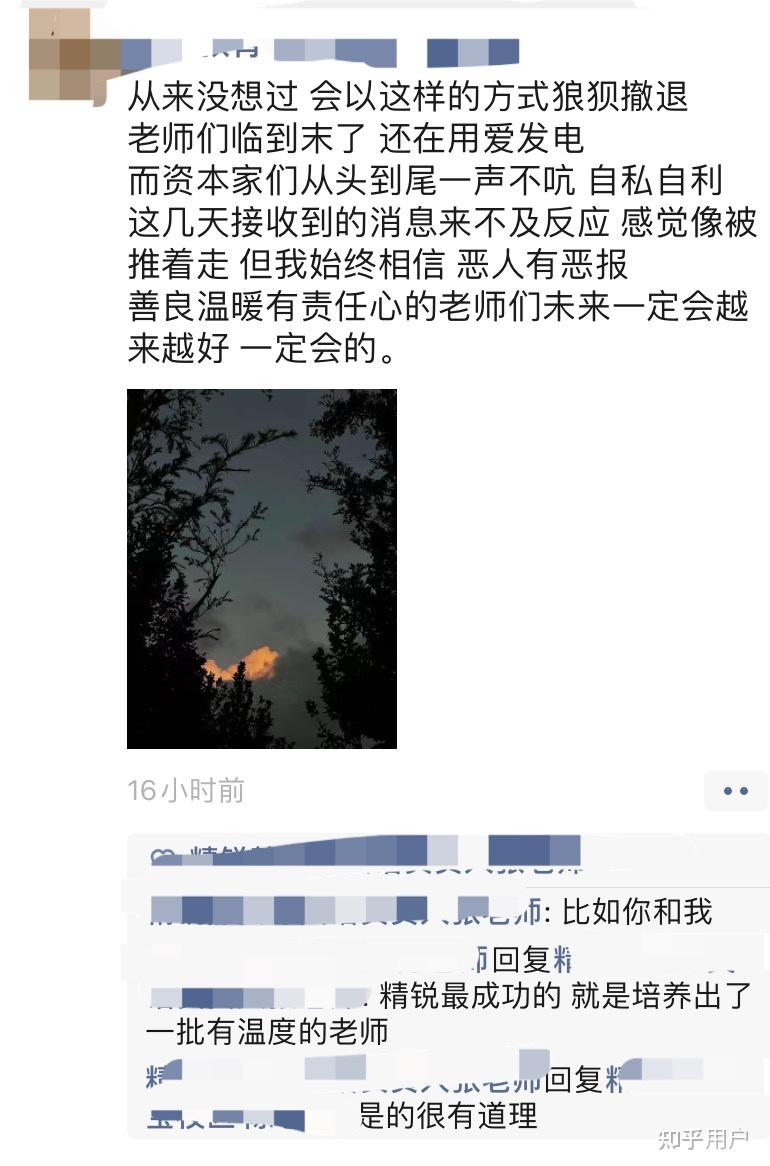Screen dimensions: 770x1166
Task: Open the poster's blurred profile avatar
Action: 61,55
